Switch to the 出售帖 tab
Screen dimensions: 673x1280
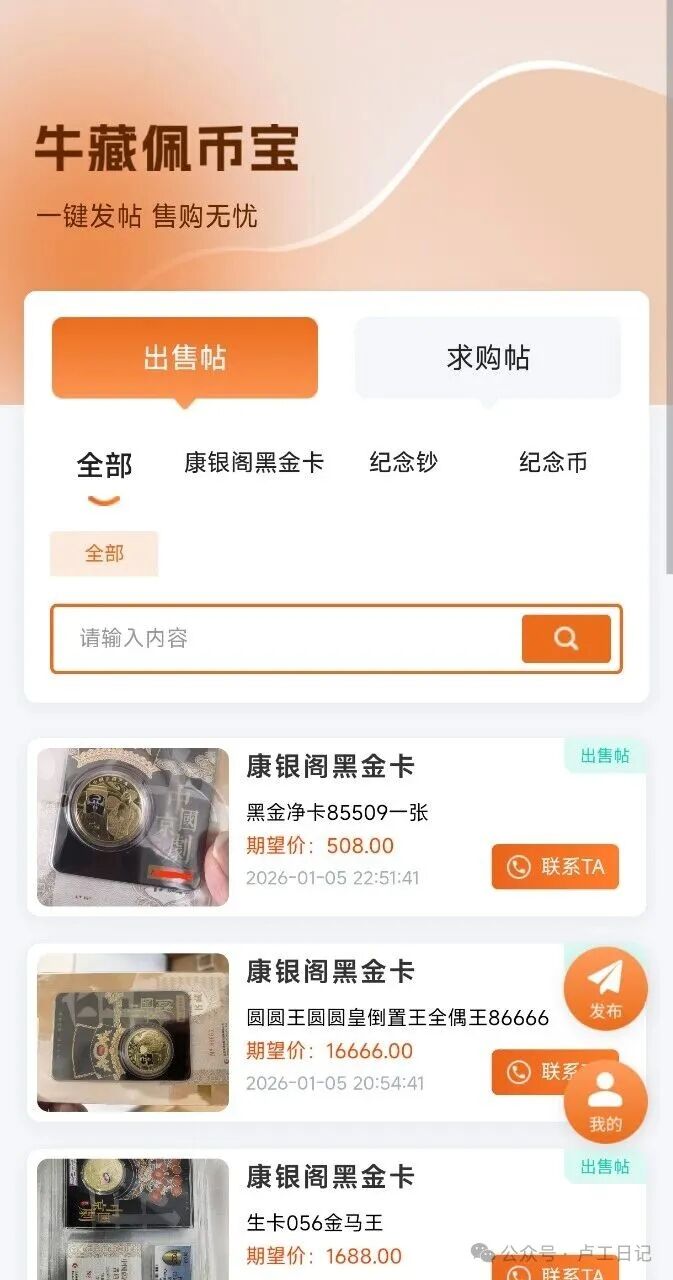coord(185,358)
